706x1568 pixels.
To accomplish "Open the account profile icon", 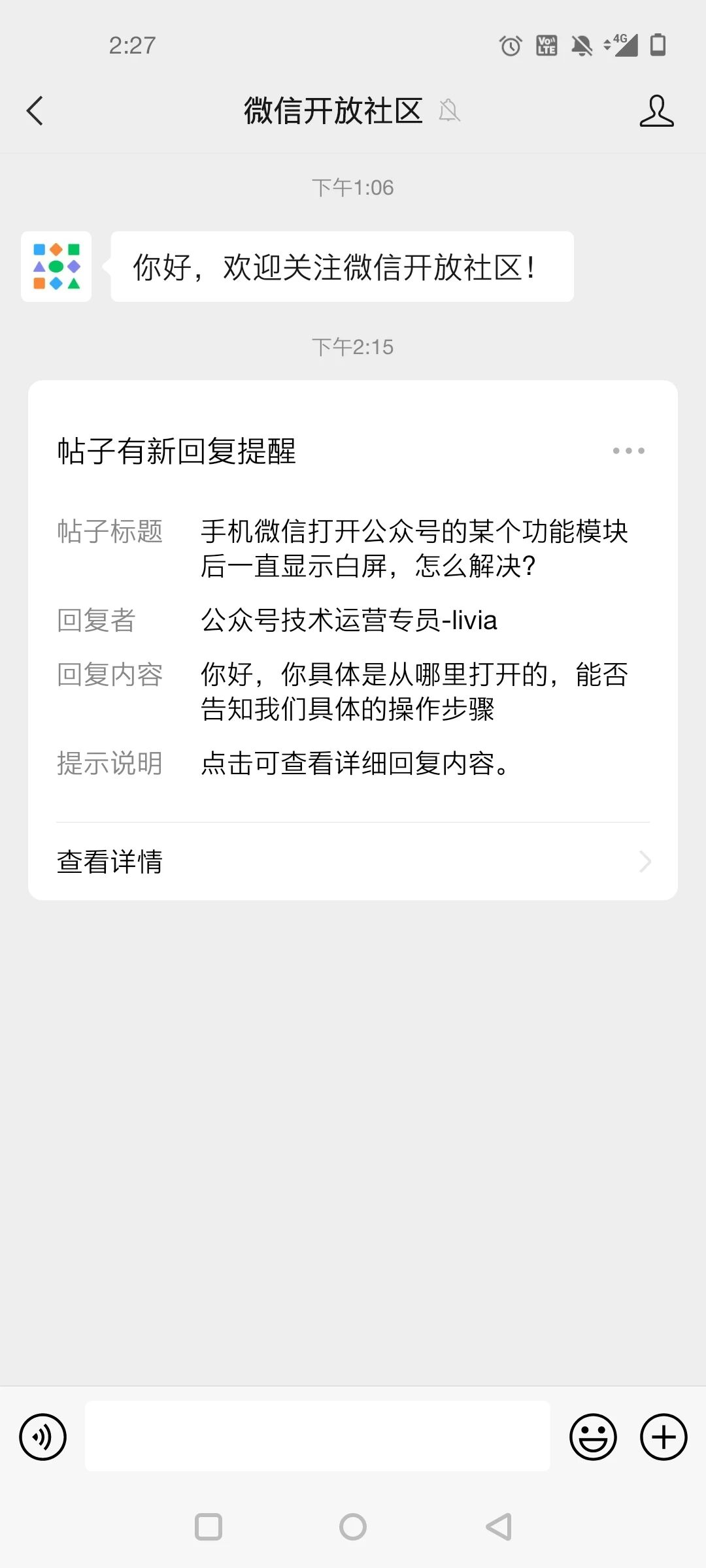I will tap(656, 110).
